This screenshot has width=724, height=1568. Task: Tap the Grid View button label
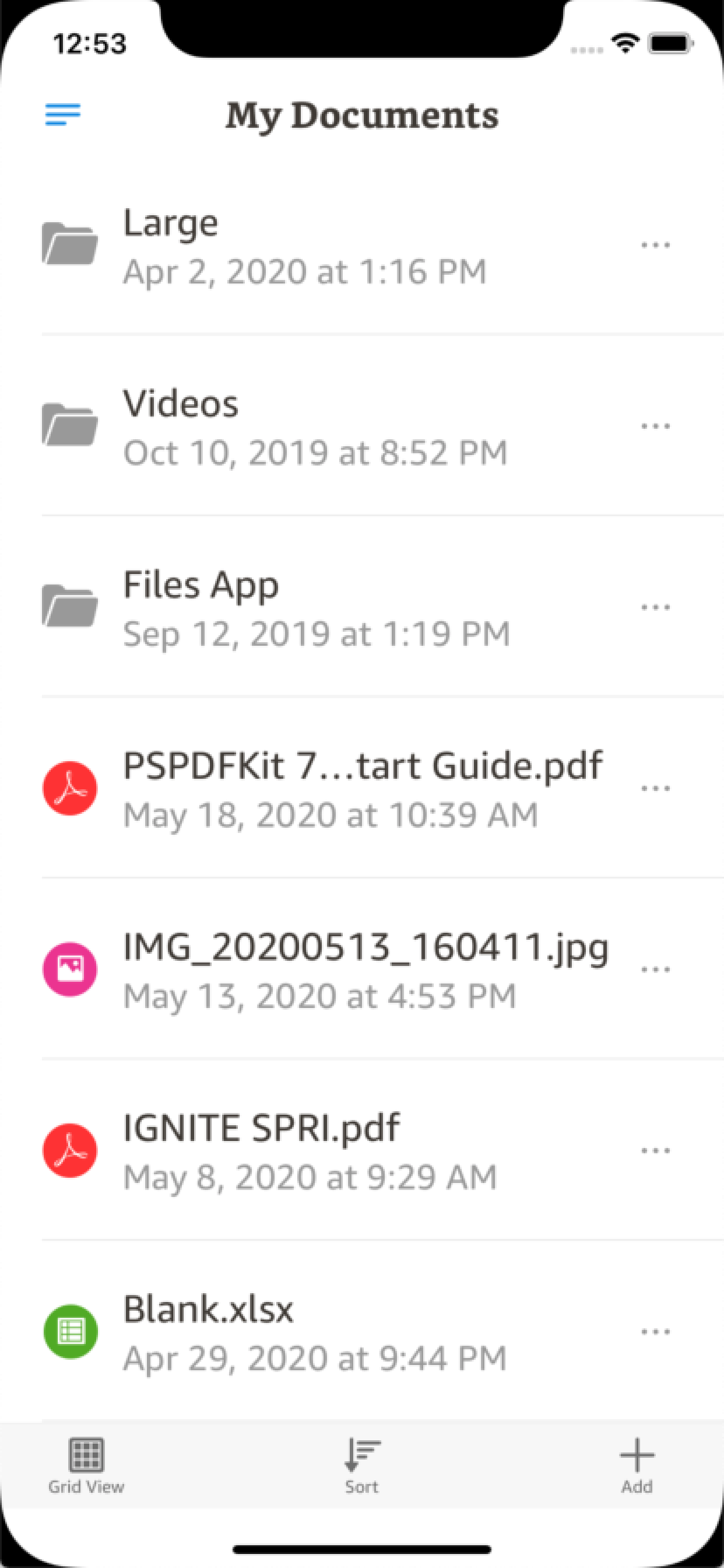(86, 1487)
